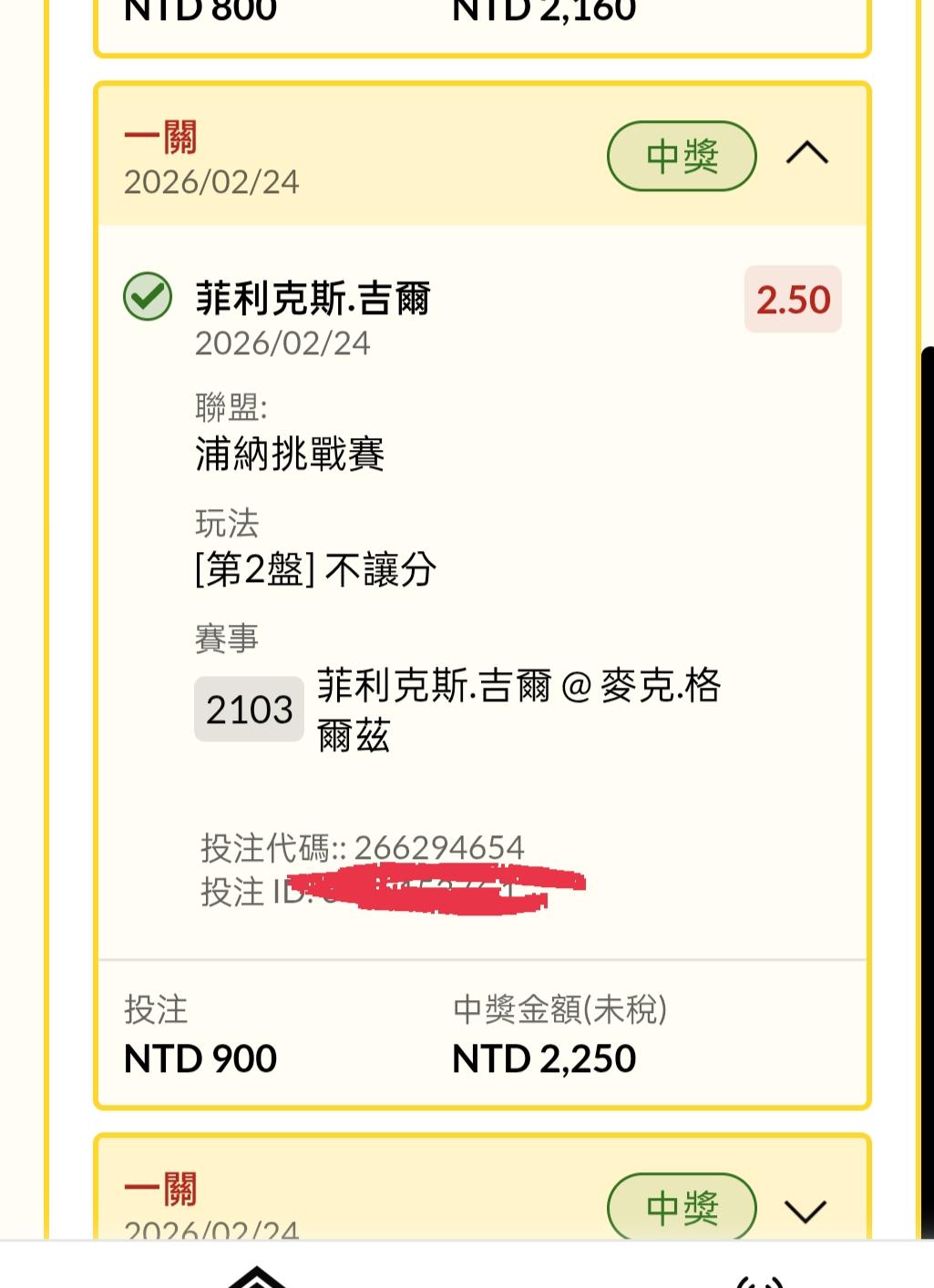Expand the collapsed 一關 bet card below
Image resolution: width=934 pixels, height=1288 pixels.
(806, 1210)
